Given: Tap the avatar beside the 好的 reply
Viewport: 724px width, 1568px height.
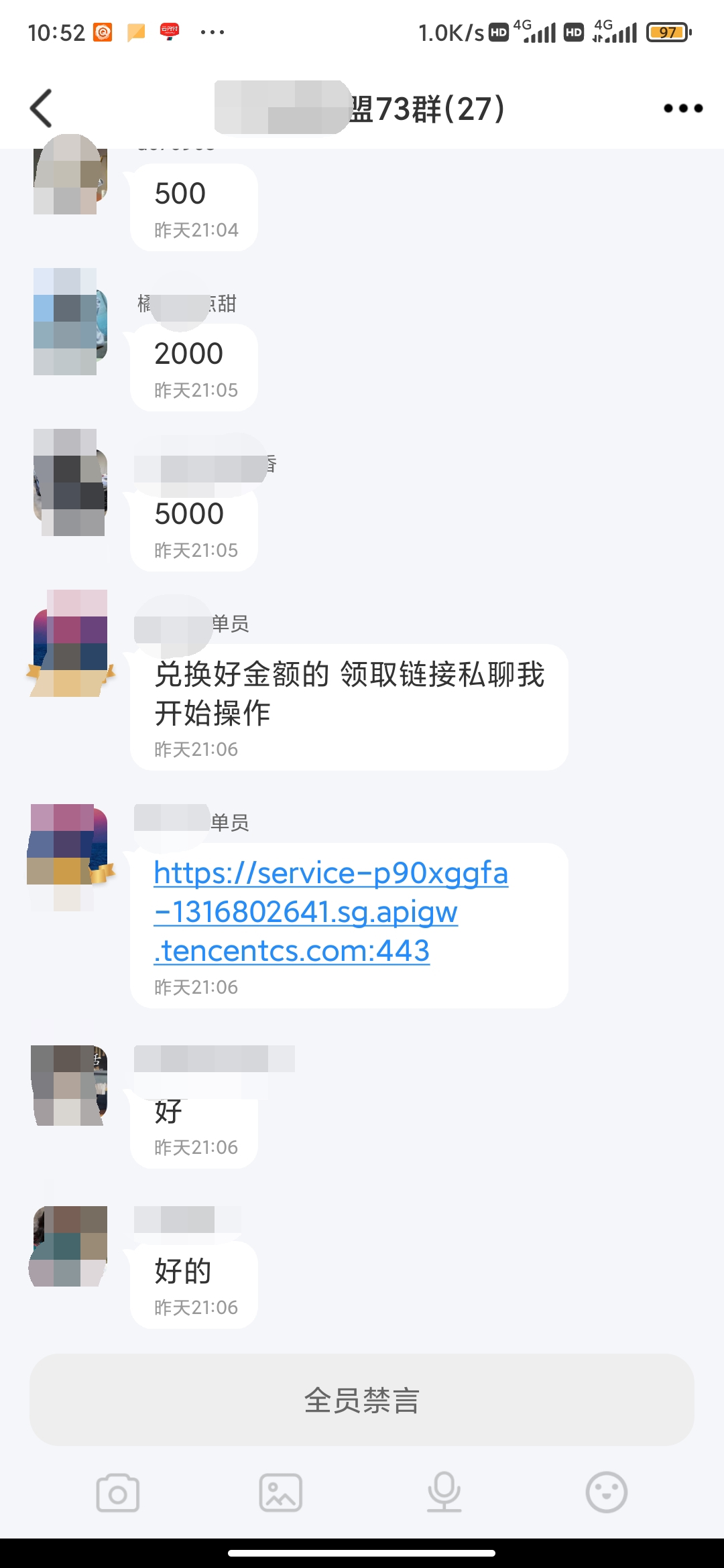Looking at the screenshot, I should 70,1246.
